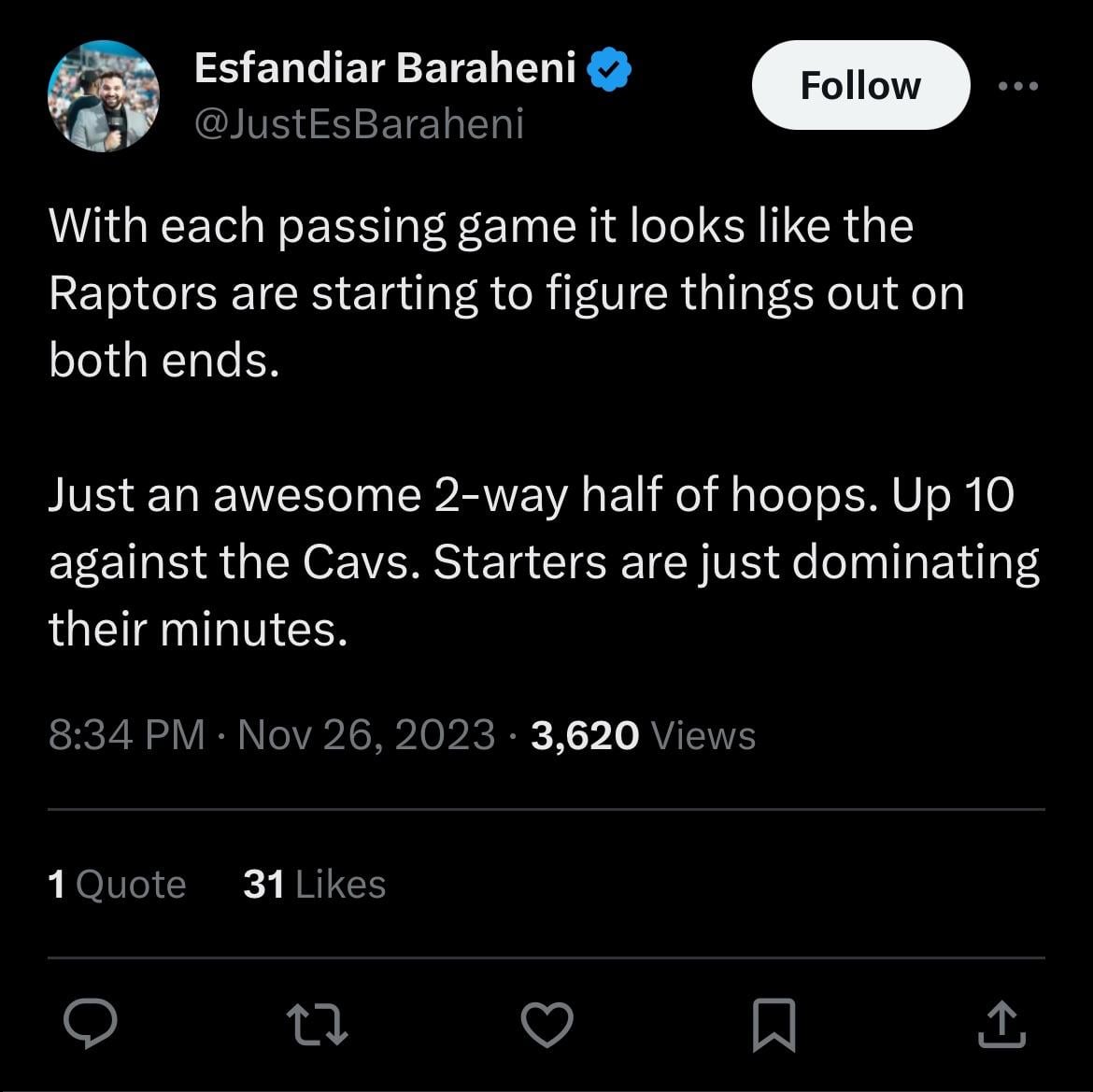Viewport: 1093px width, 1092px height.
Task: Open the @JustEsBaraheni profile handle
Action: click(359, 124)
